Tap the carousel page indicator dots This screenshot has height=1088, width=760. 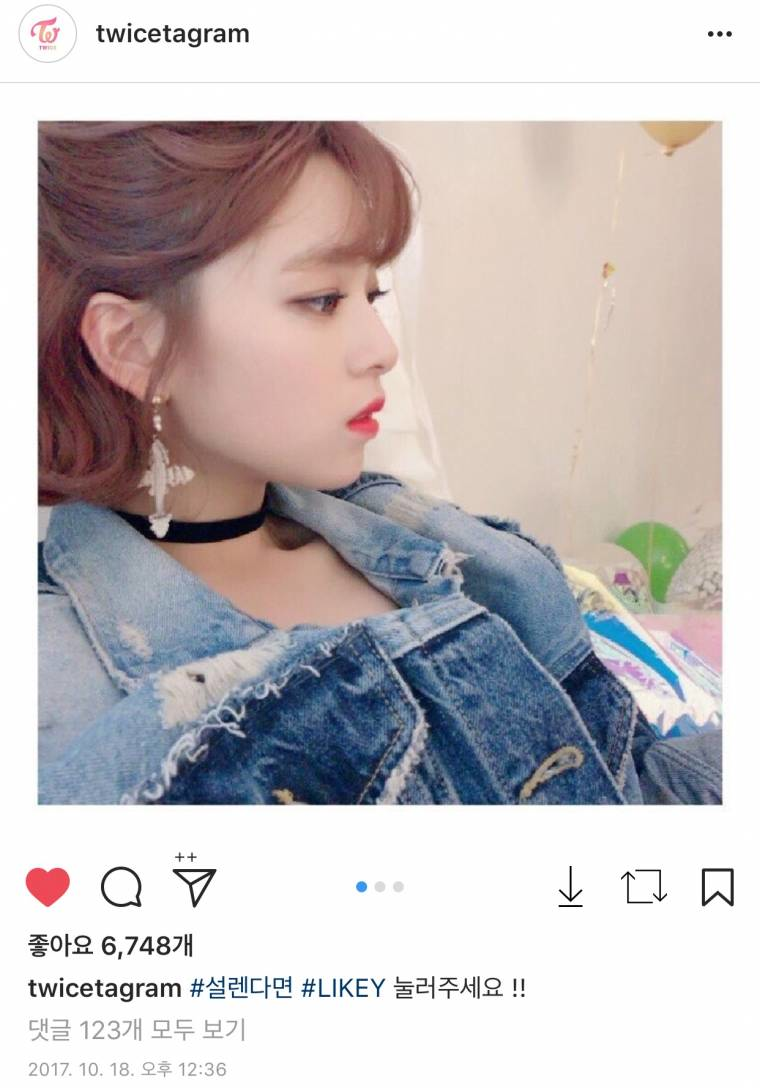click(380, 887)
